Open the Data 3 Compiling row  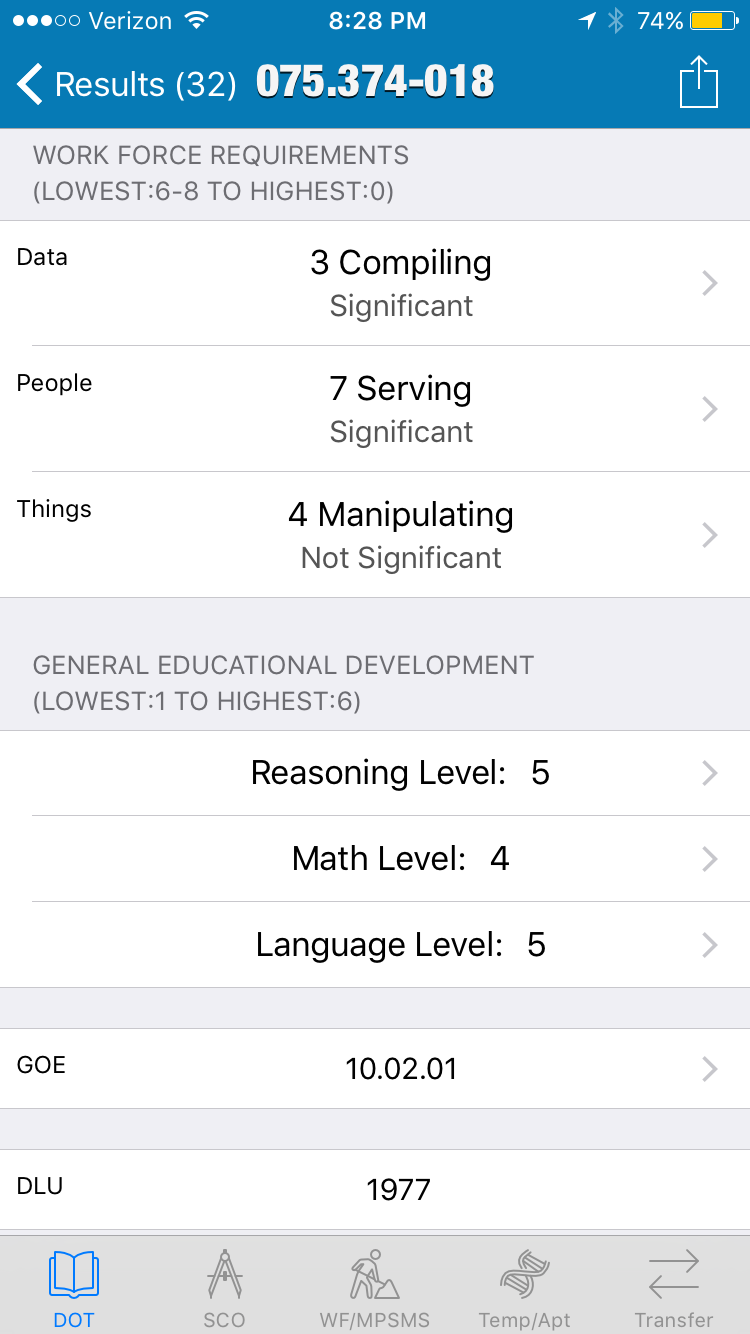(x=400, y=283)
